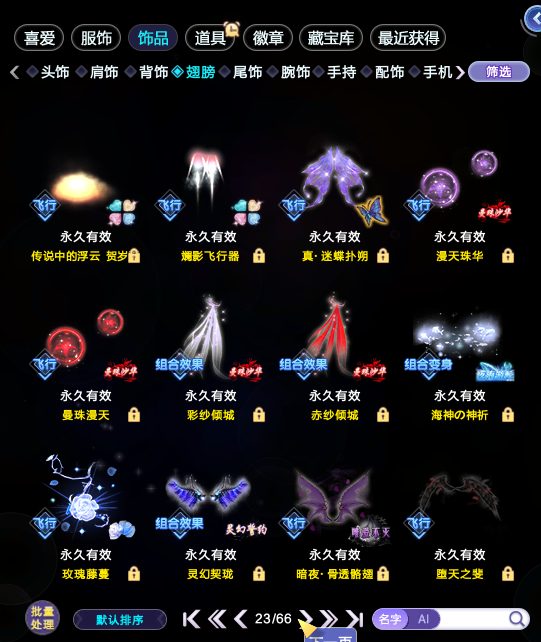Tap the 批量处理 batch button
This screenshot has height=642, width=541.
tap(42, 618)
